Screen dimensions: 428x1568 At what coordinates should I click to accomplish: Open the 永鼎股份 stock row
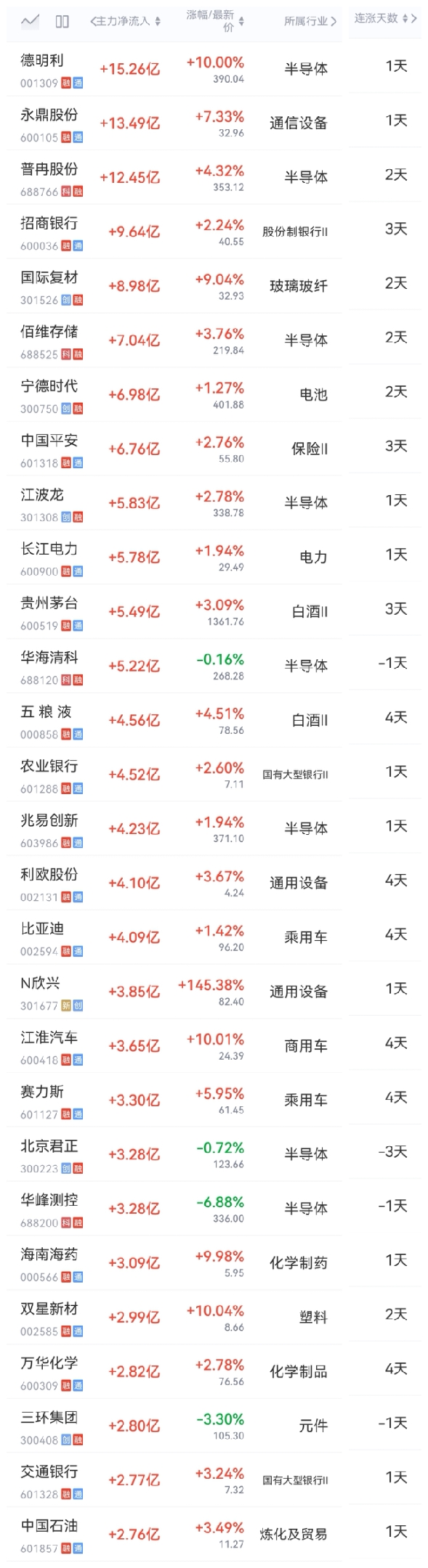[x=214, y=123]
